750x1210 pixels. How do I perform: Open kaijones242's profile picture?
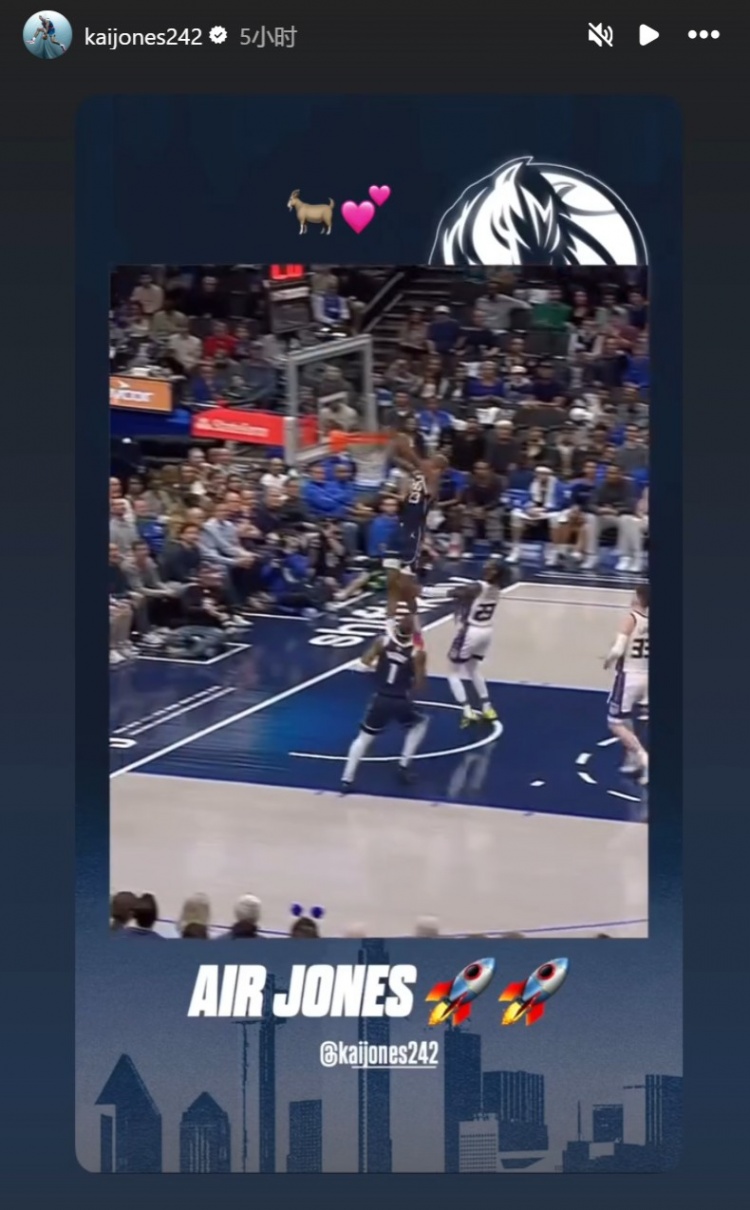pyautogui.click(x=47, y=35)
